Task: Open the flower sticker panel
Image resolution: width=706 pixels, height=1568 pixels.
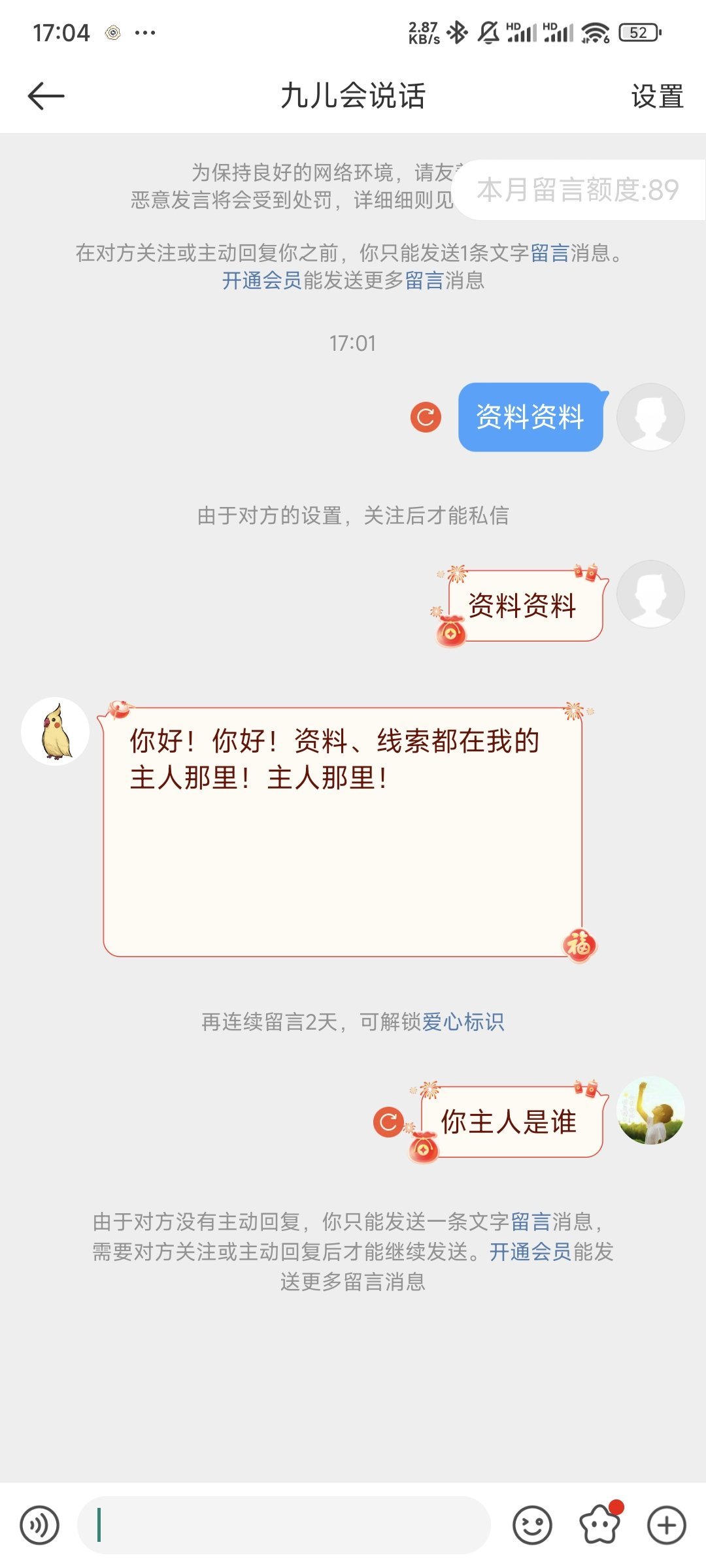Action: click(599, 1525)
